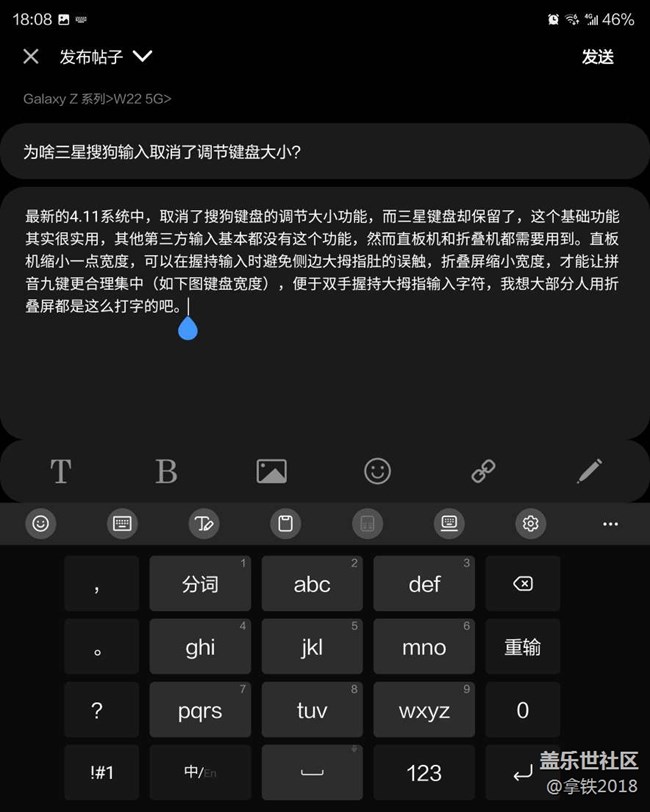Open text style T formatting option
650x812 pixels.
coord(61,471)
